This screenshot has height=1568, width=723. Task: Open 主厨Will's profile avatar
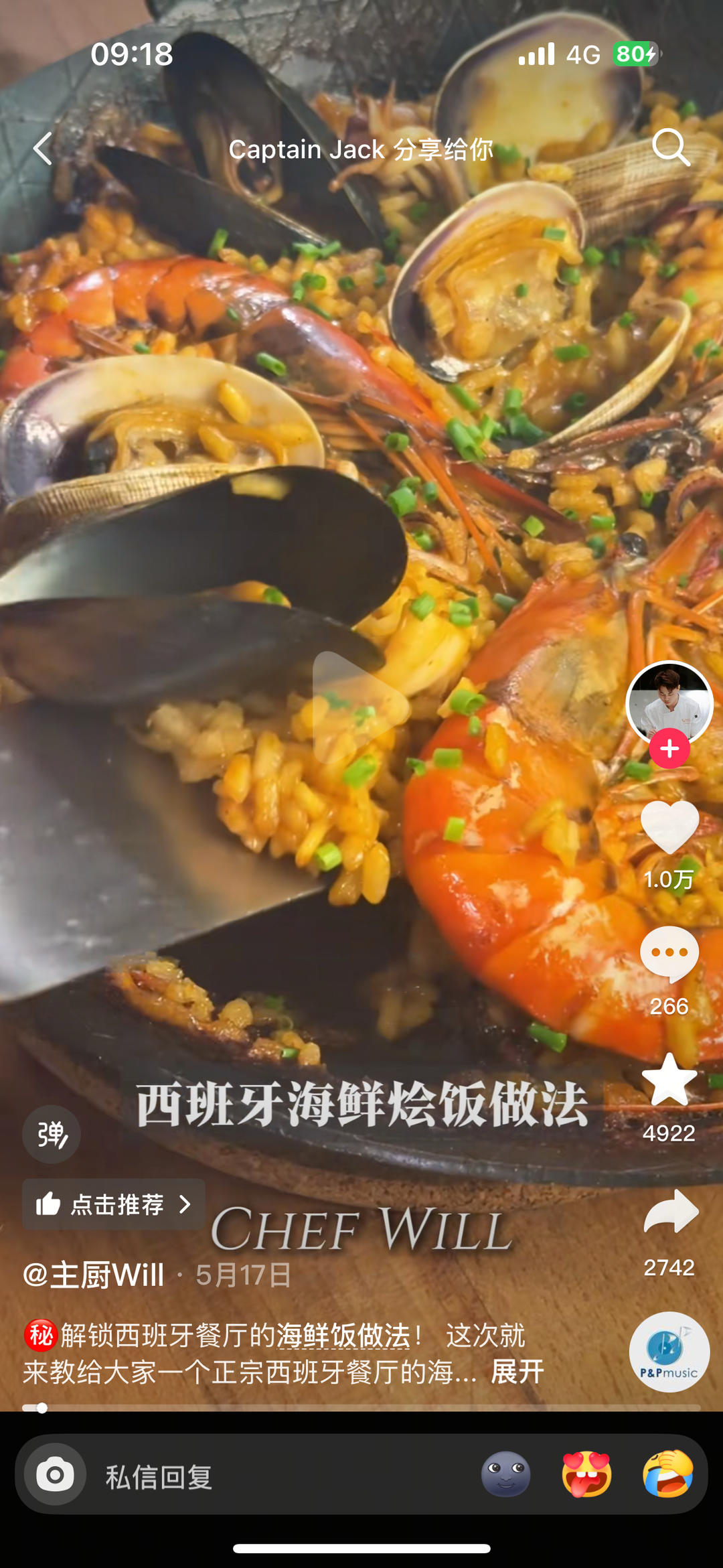669,702
